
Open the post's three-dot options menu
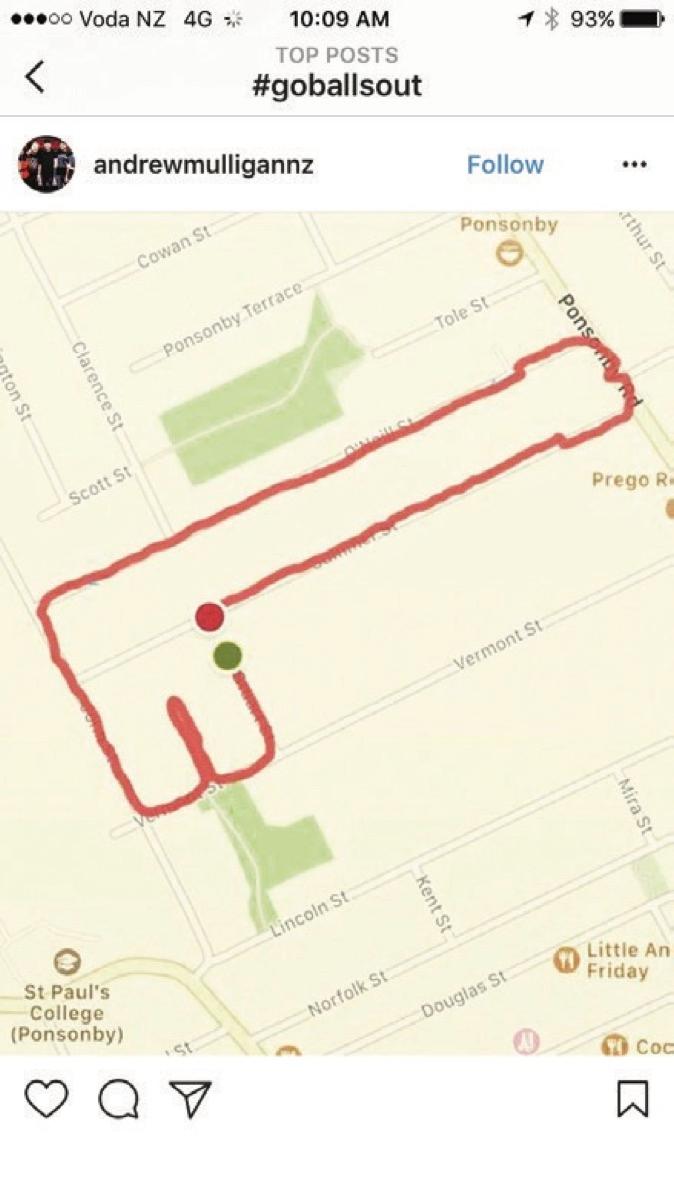[x=635, y=165]
